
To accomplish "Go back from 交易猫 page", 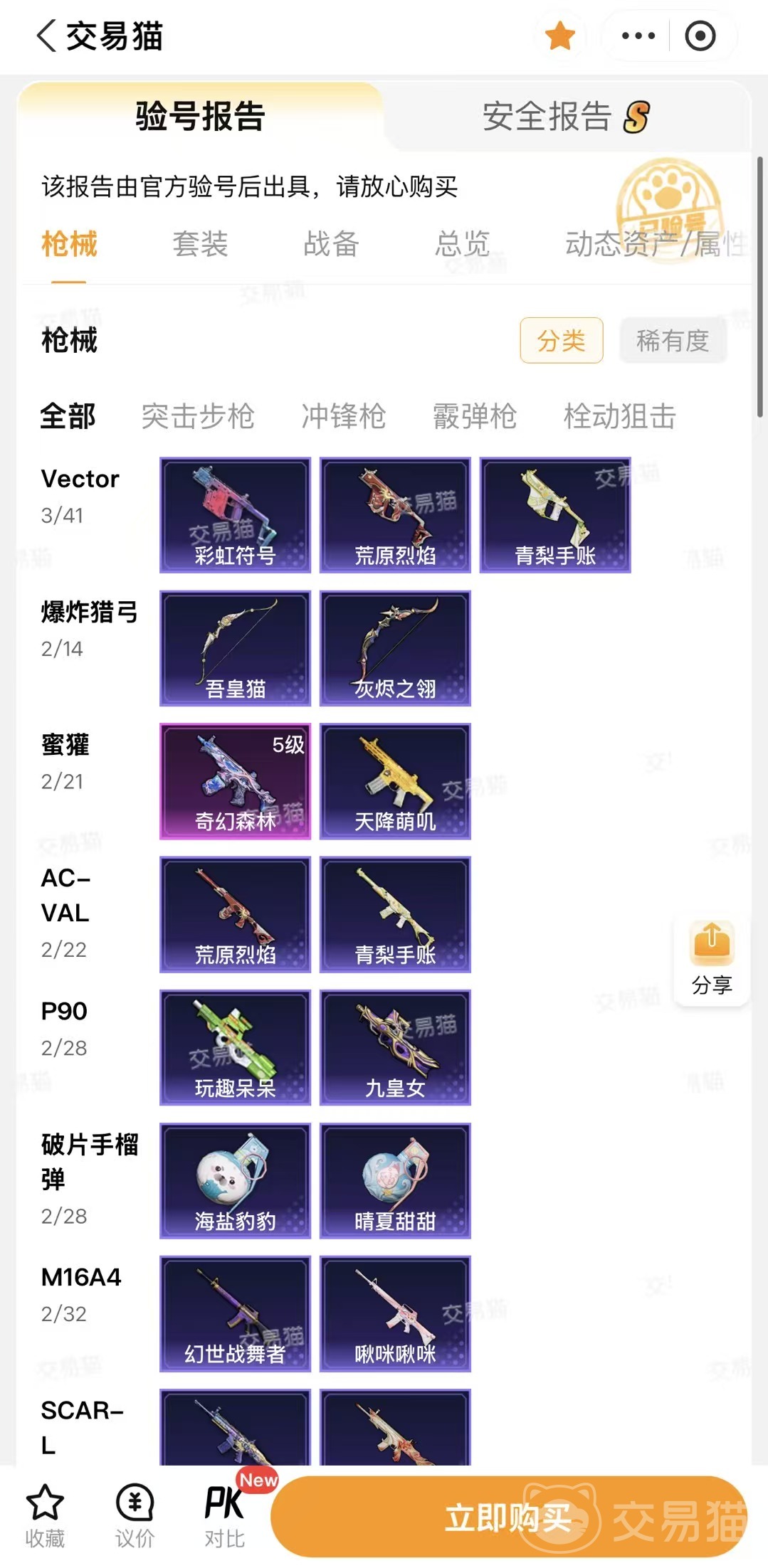I will click(x=47, y=36).
